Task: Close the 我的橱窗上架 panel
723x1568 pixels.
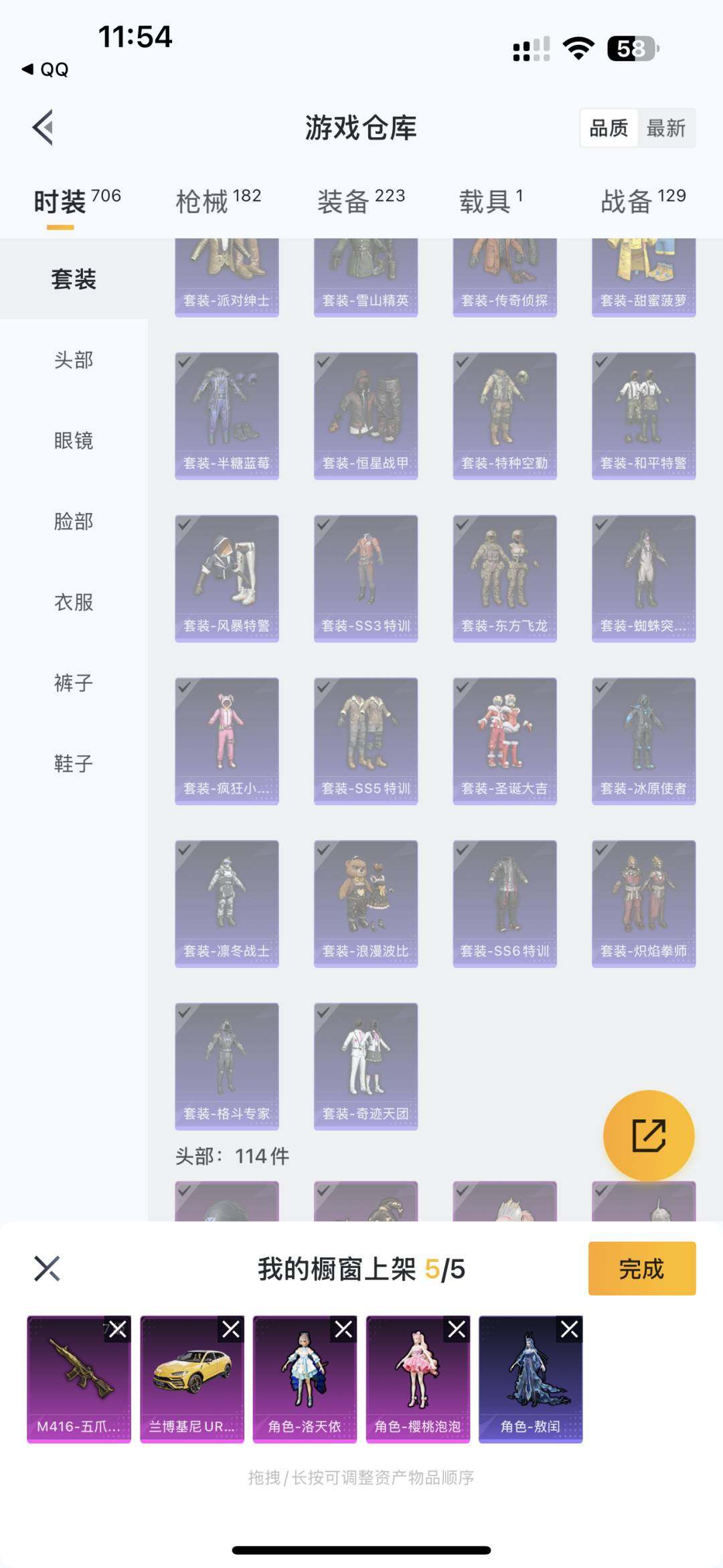Action: tap(46, 1269)
